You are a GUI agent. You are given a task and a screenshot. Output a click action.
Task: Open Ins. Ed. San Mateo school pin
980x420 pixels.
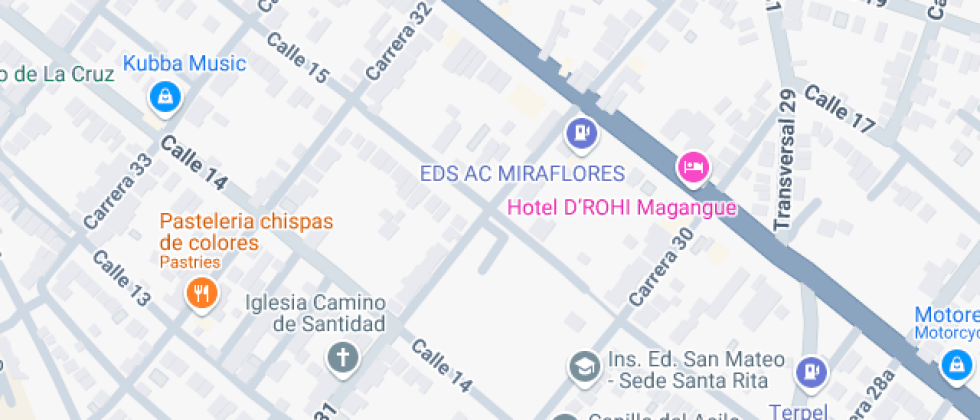[583, 366]
